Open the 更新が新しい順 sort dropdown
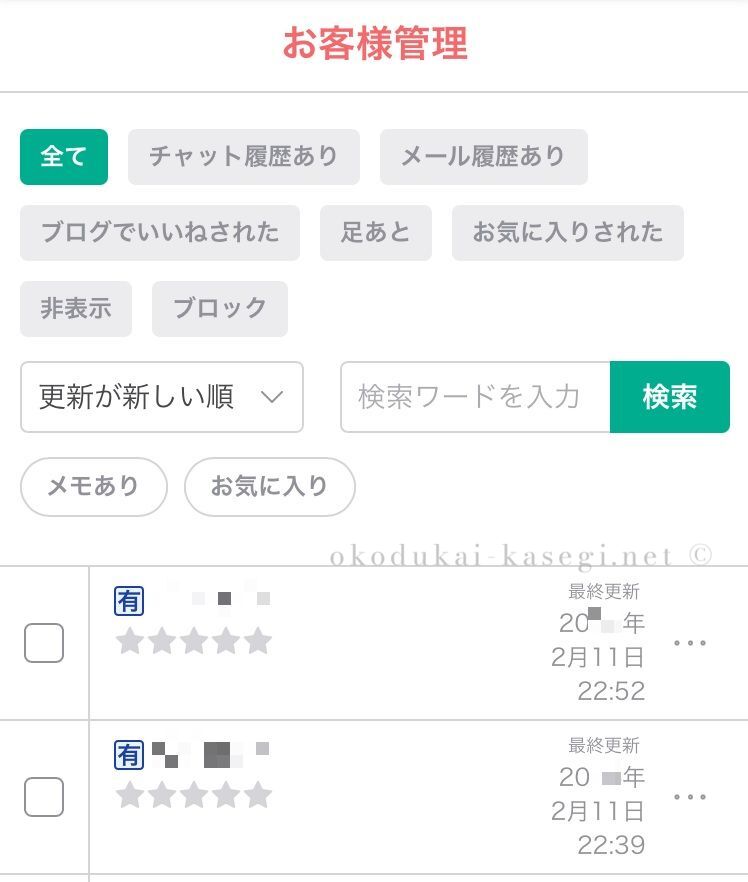The width and height of the screenshot is (748, 882). click(162, 397)
